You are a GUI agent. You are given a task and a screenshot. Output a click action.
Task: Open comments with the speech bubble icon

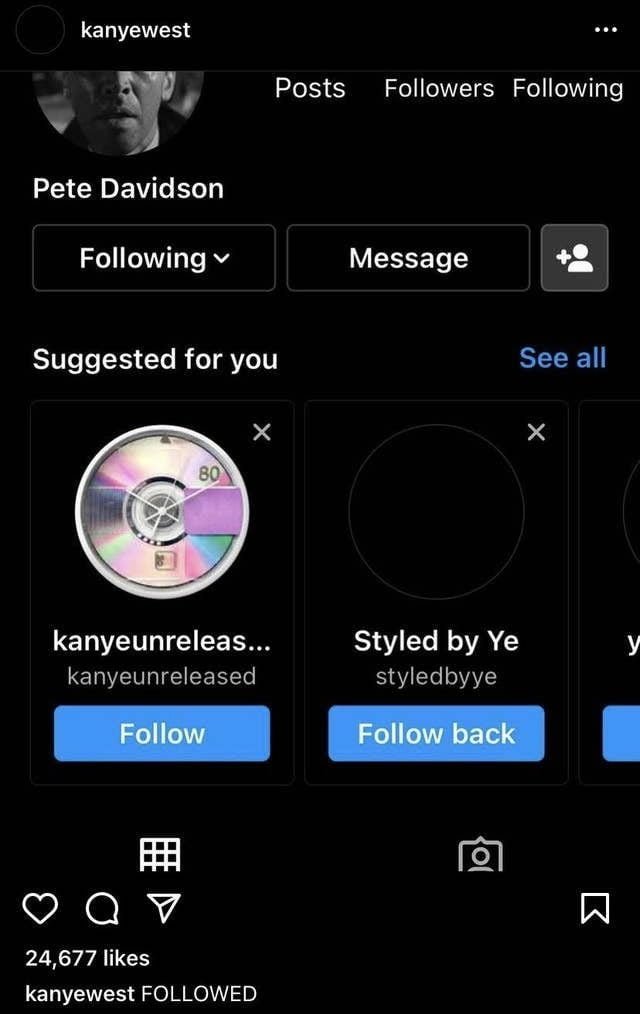(101, 908)
